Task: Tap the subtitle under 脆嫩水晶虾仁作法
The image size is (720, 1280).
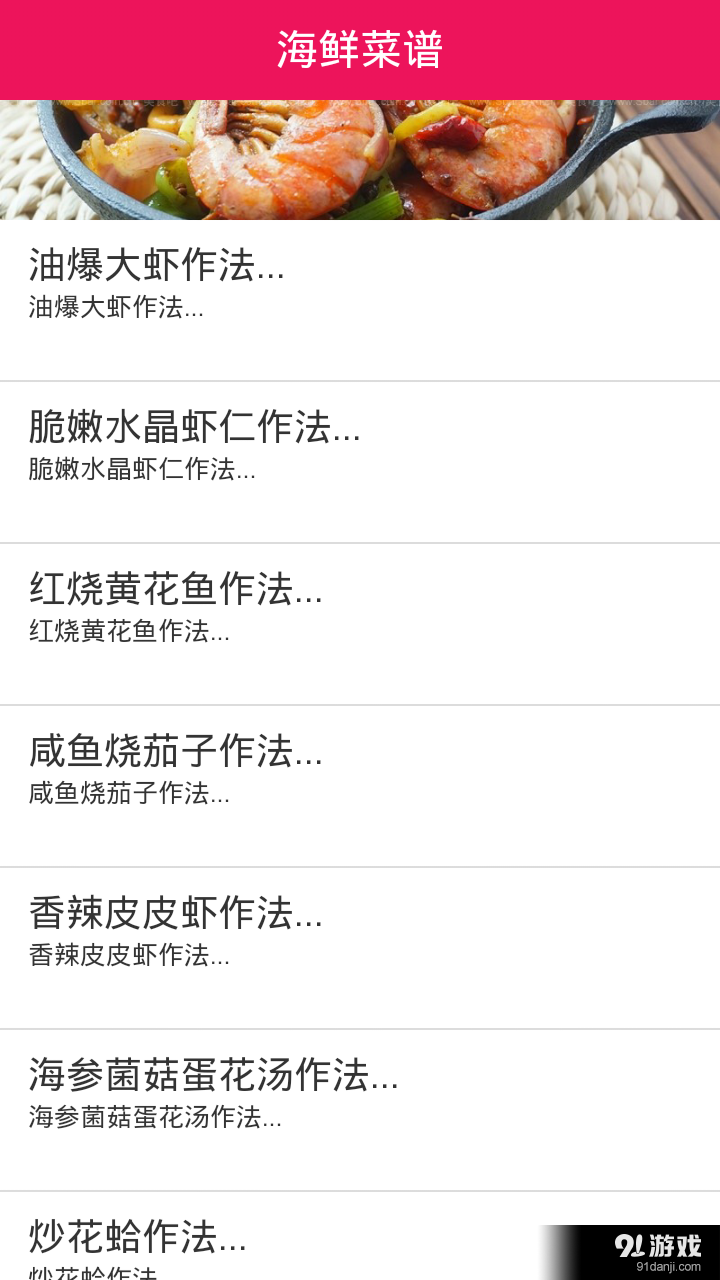Action: coord(140,470)
